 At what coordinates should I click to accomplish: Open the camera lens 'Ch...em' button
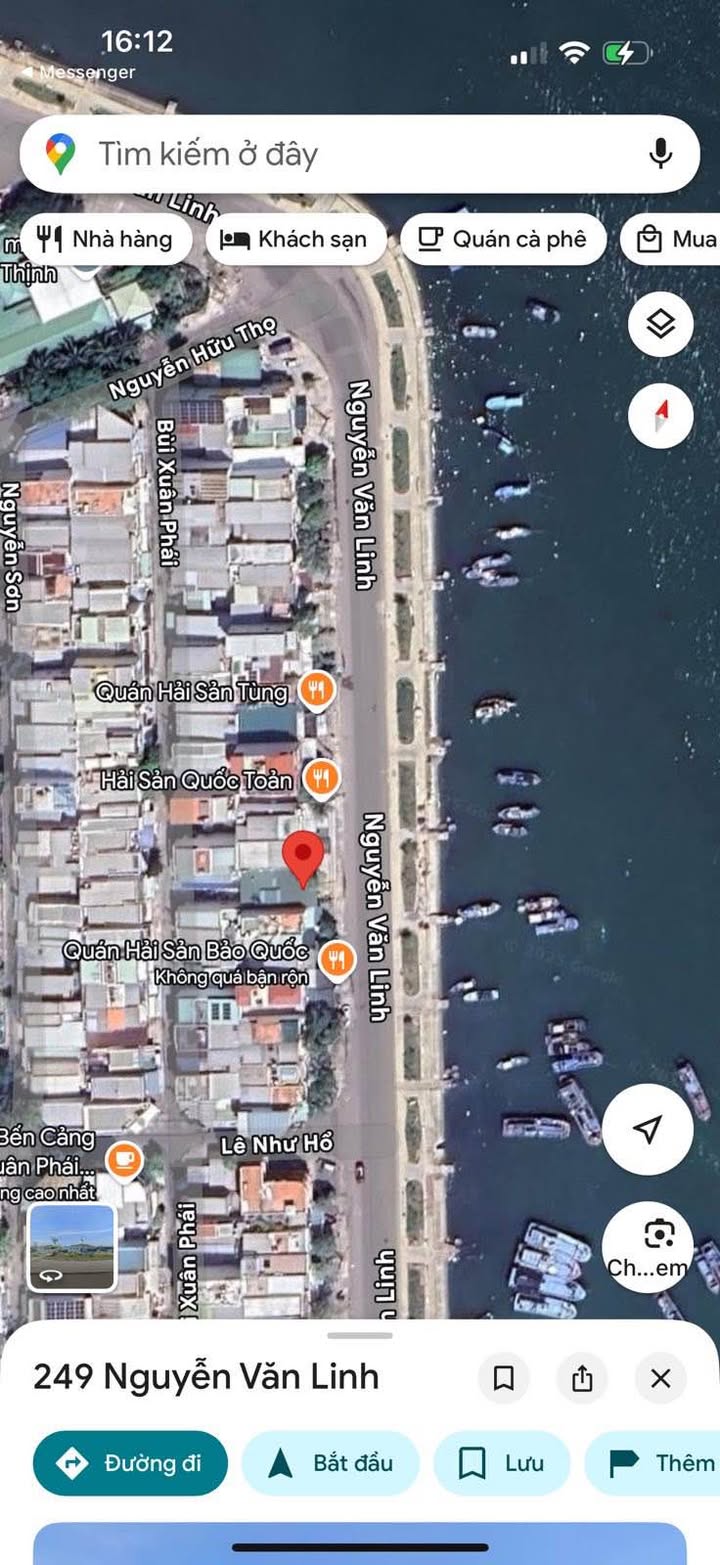coord(647,1247)
